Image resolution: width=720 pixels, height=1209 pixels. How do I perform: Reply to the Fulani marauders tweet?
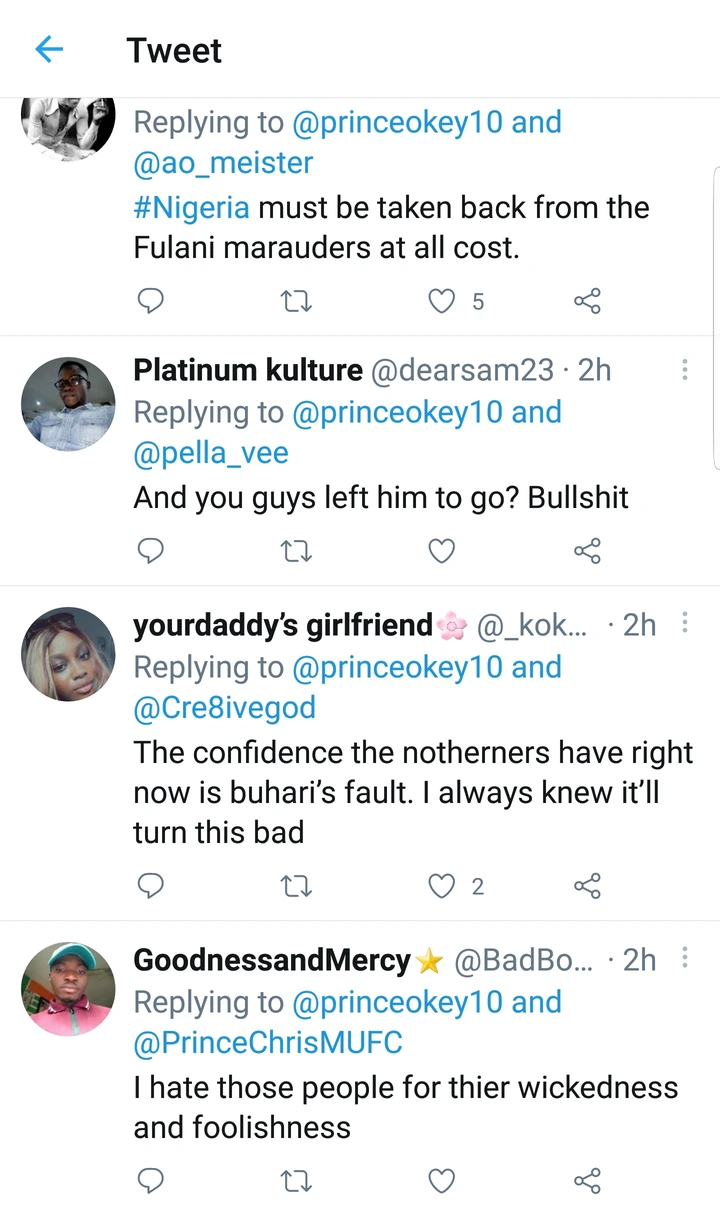pos(150,300)
